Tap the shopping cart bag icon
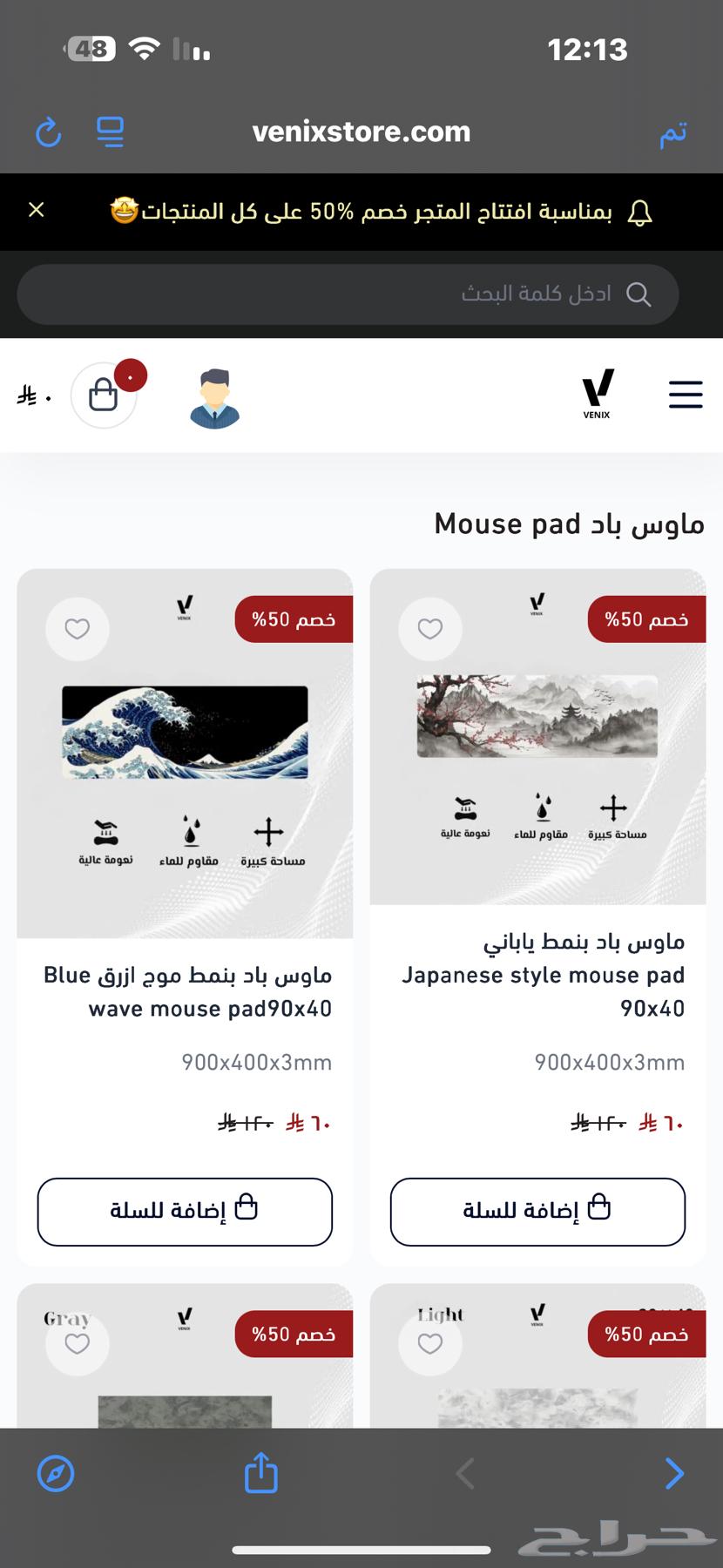 click(104, 395)
